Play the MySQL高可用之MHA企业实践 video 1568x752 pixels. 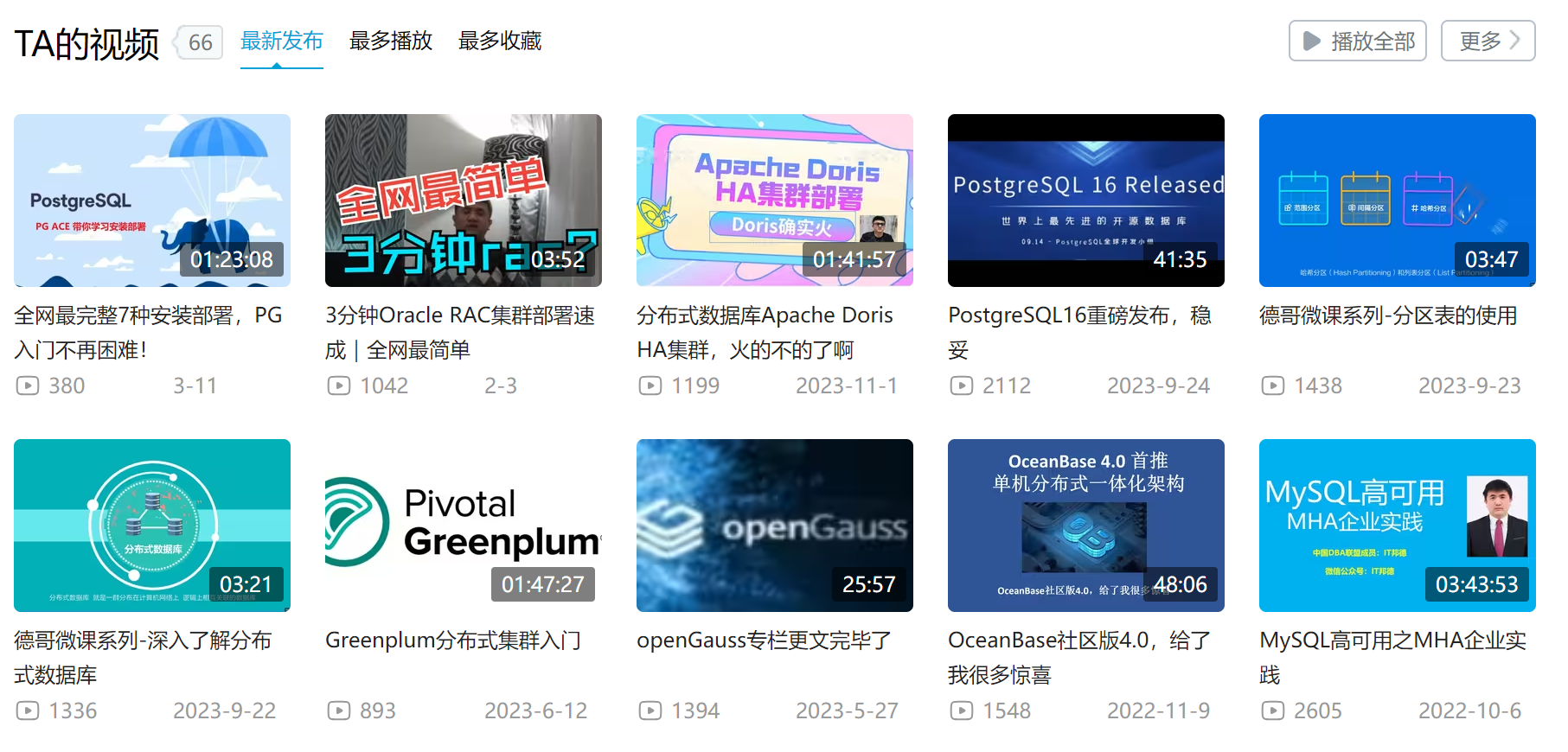1398,526
